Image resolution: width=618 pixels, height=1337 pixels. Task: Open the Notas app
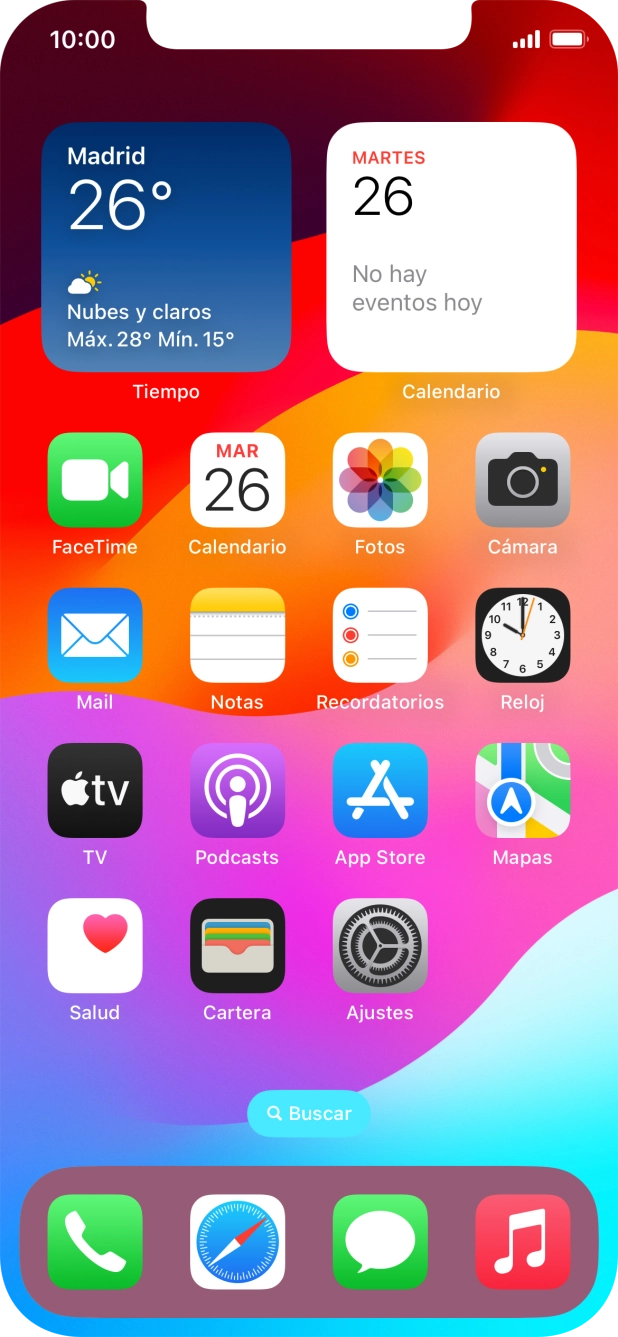coord(237,635)
